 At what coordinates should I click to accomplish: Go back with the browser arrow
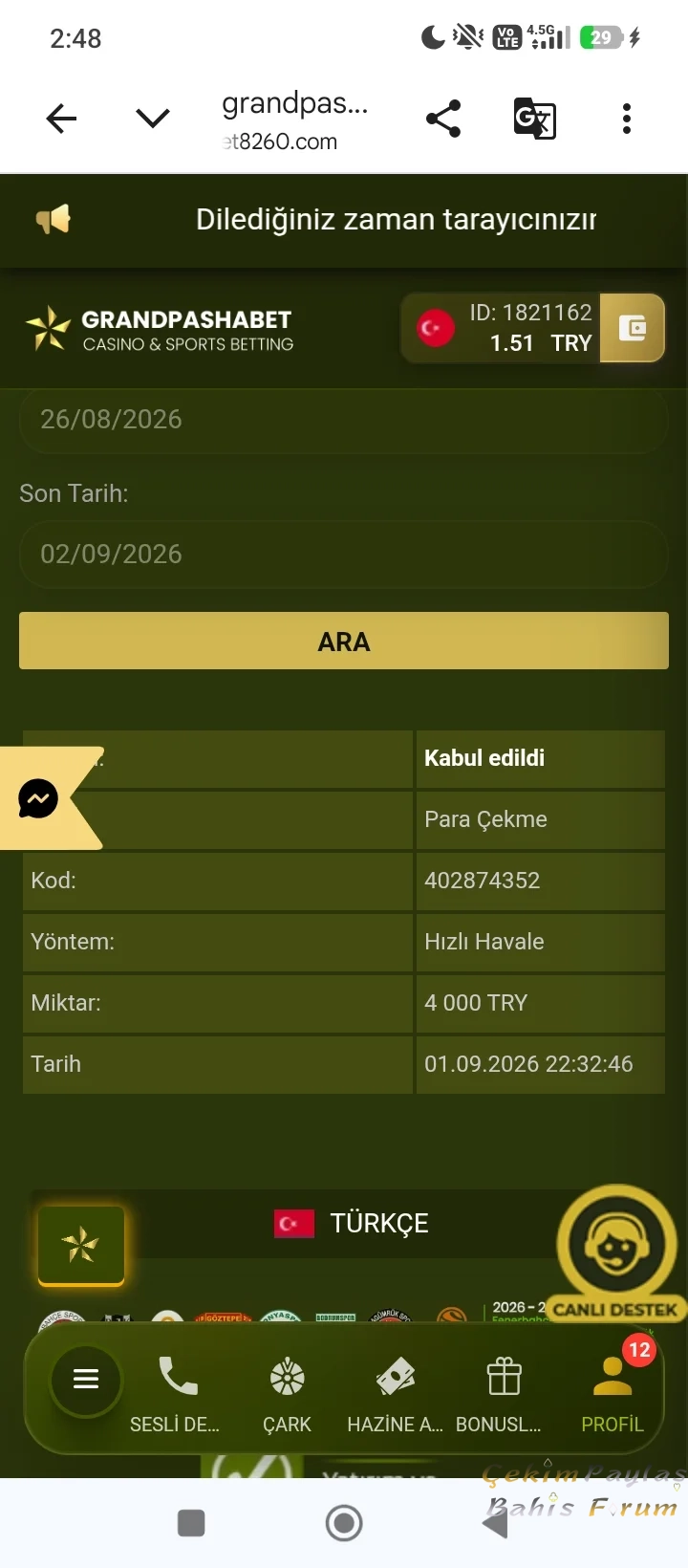pos(61,119)
